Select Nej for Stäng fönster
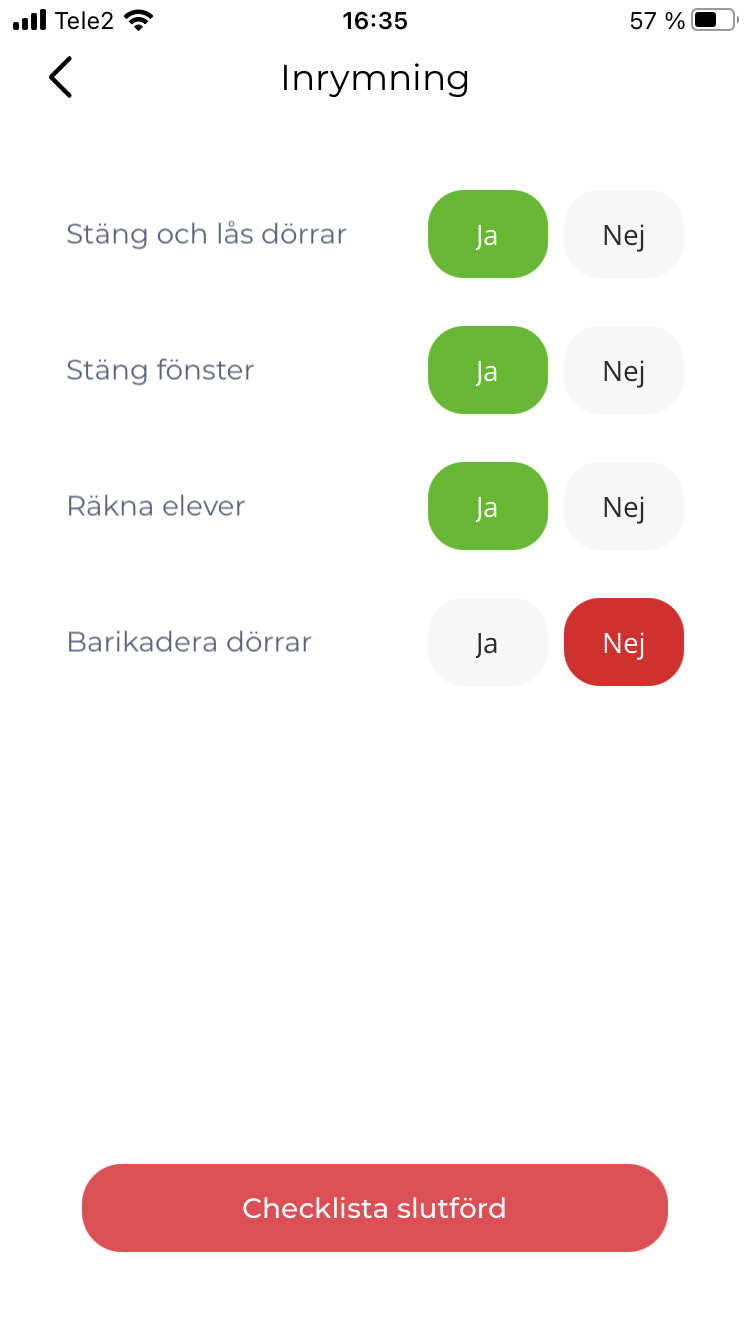Viewport: 750px width, 1334px height. point(623,370)
